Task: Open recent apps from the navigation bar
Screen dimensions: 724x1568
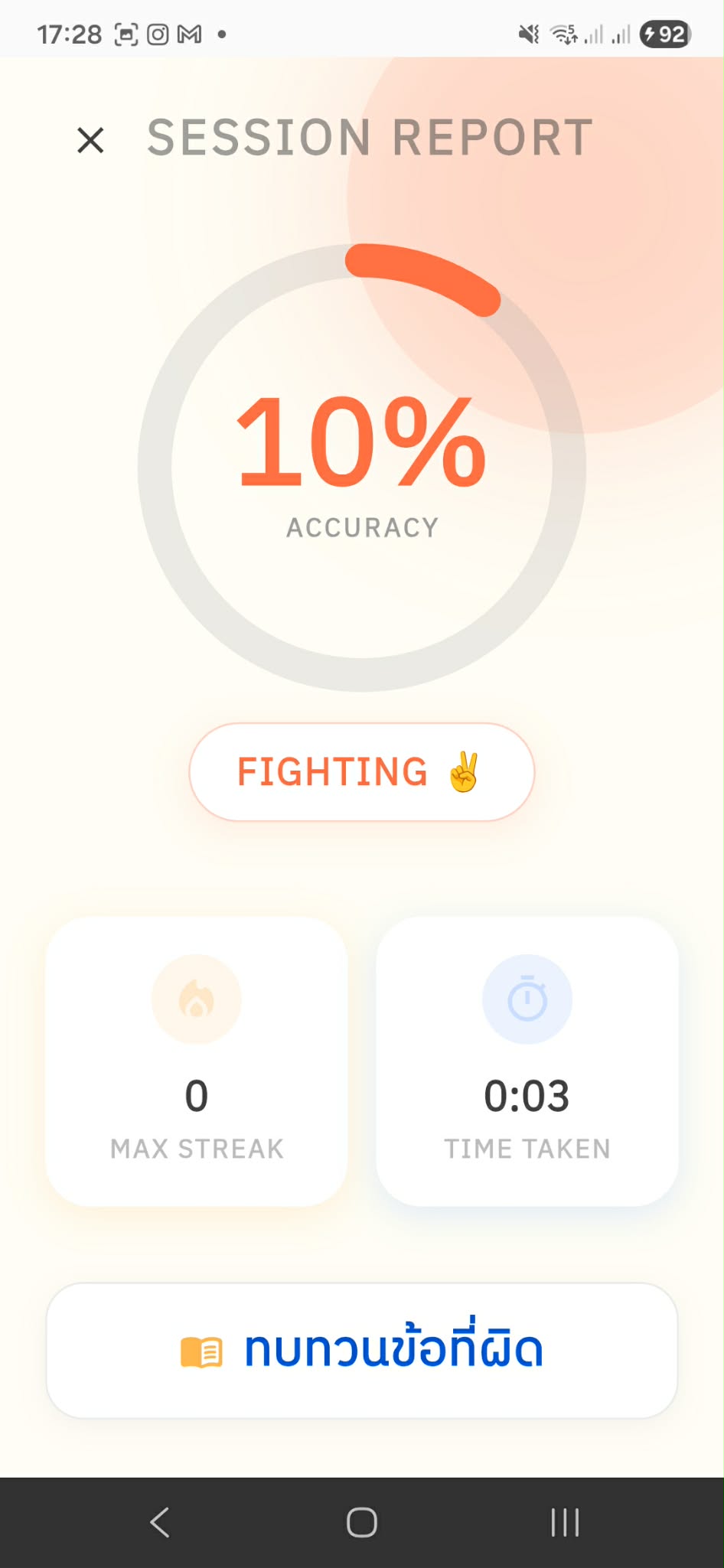Action: coord(563,1523)
